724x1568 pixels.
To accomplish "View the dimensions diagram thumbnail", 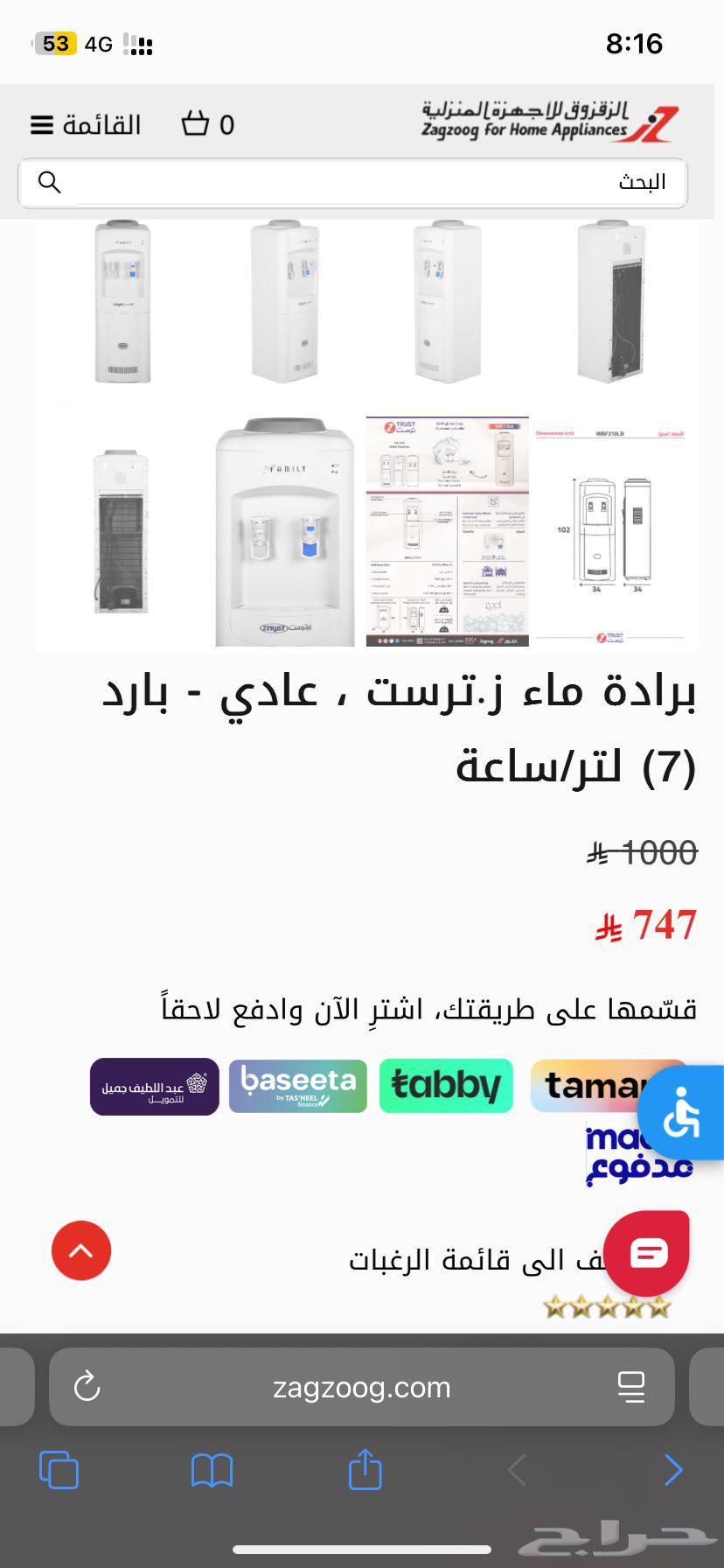I will 609,533.
